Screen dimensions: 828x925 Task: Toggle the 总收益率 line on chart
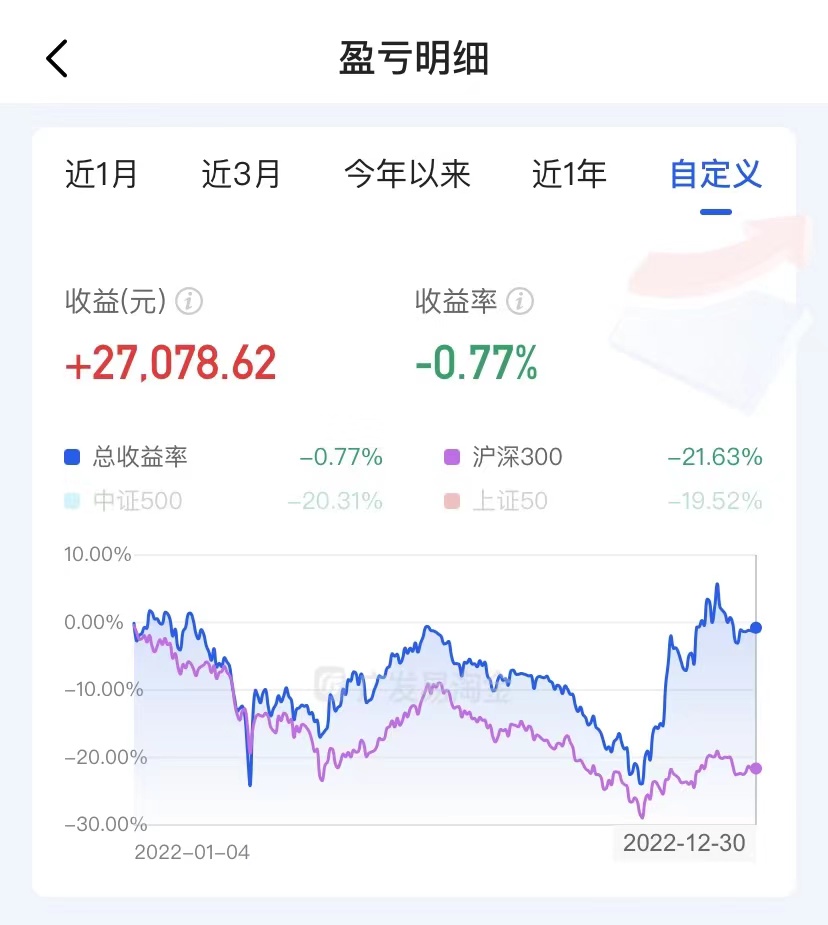(x=126, y=457)
